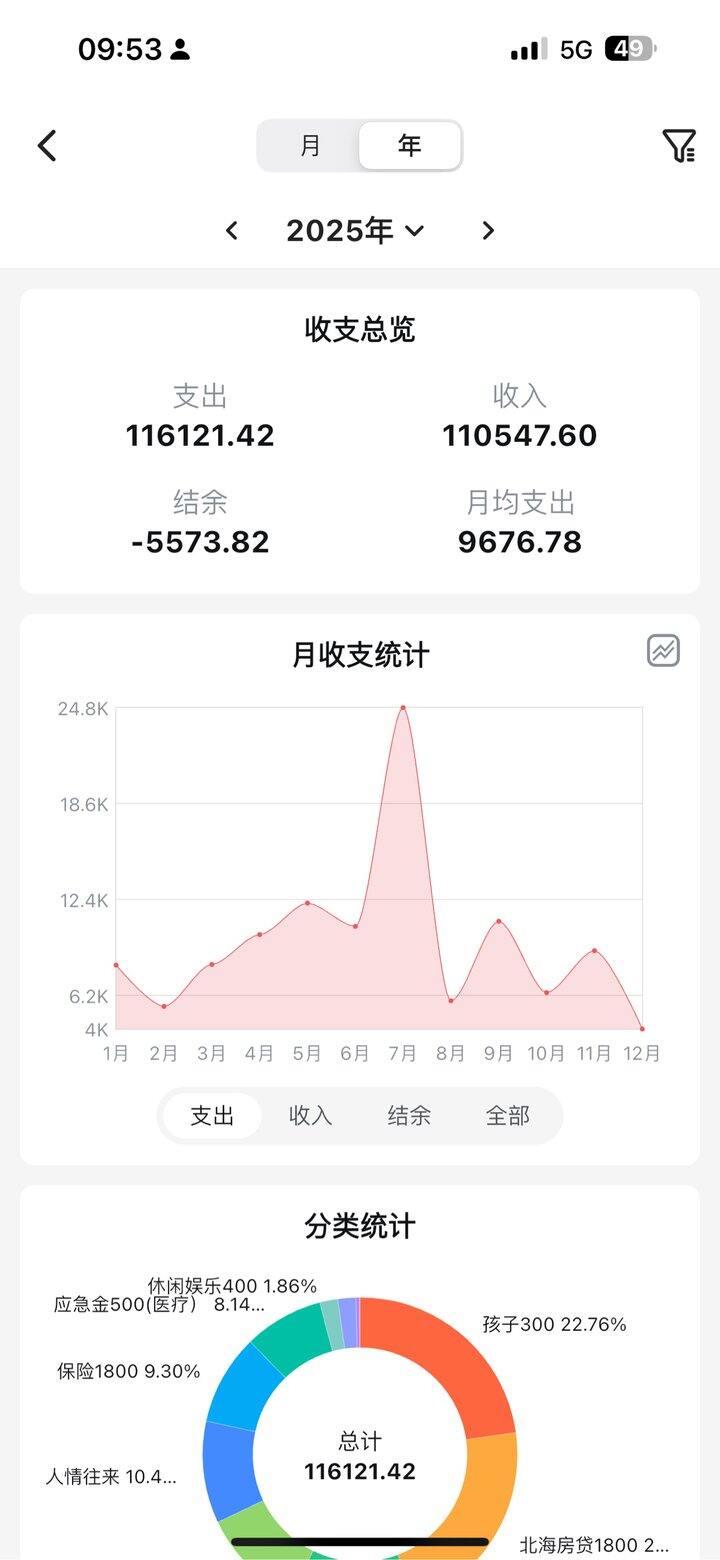Select the 支出 chart tab

(x=212, y=1116)
